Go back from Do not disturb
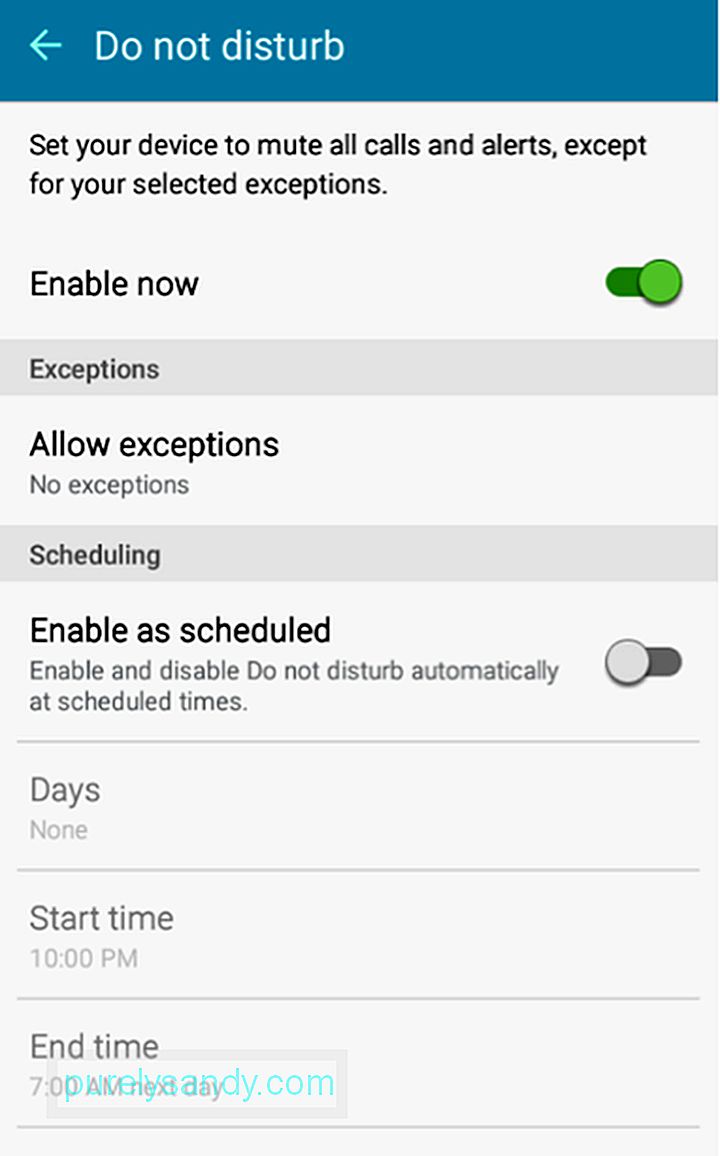The image size is (720, 1156). point(46,46)
